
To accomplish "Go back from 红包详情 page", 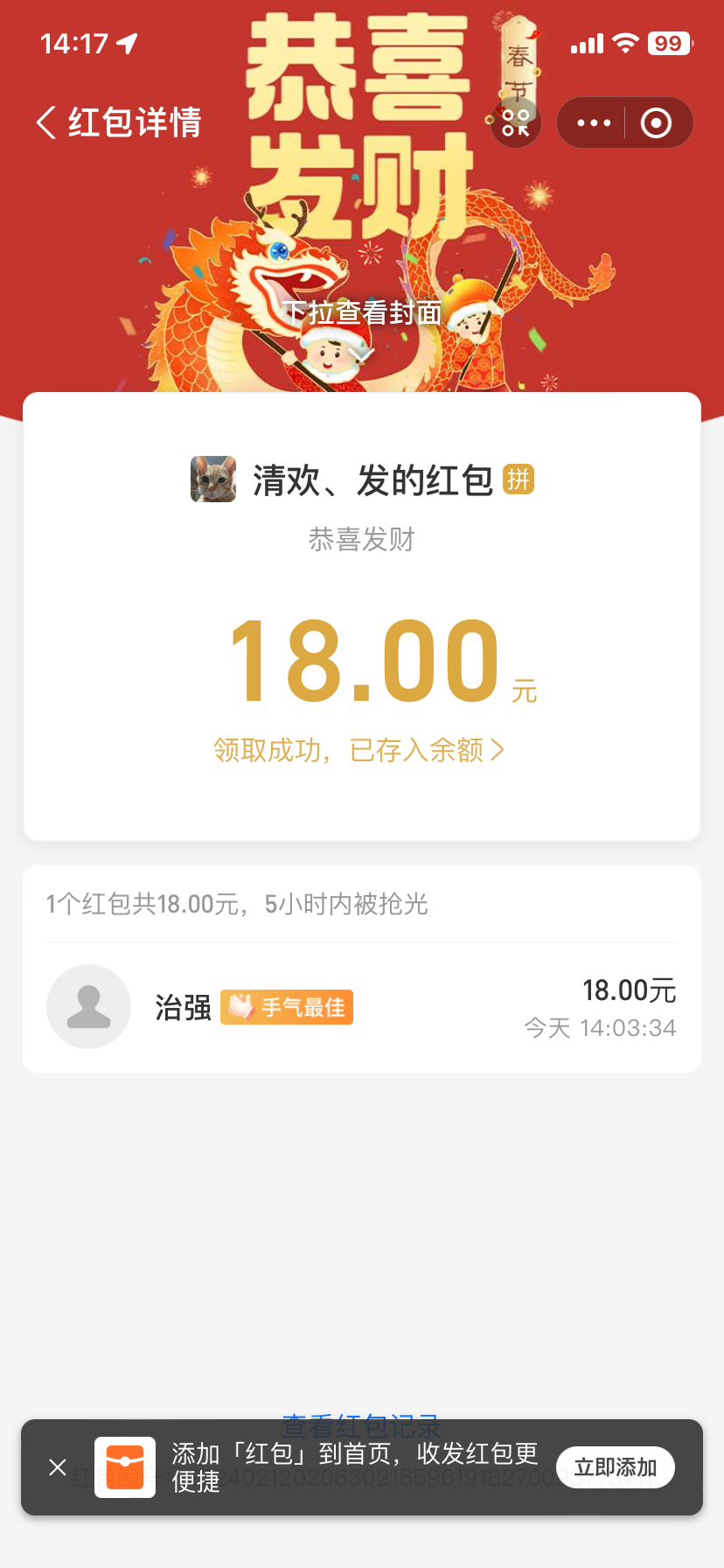I will [46, 122].
